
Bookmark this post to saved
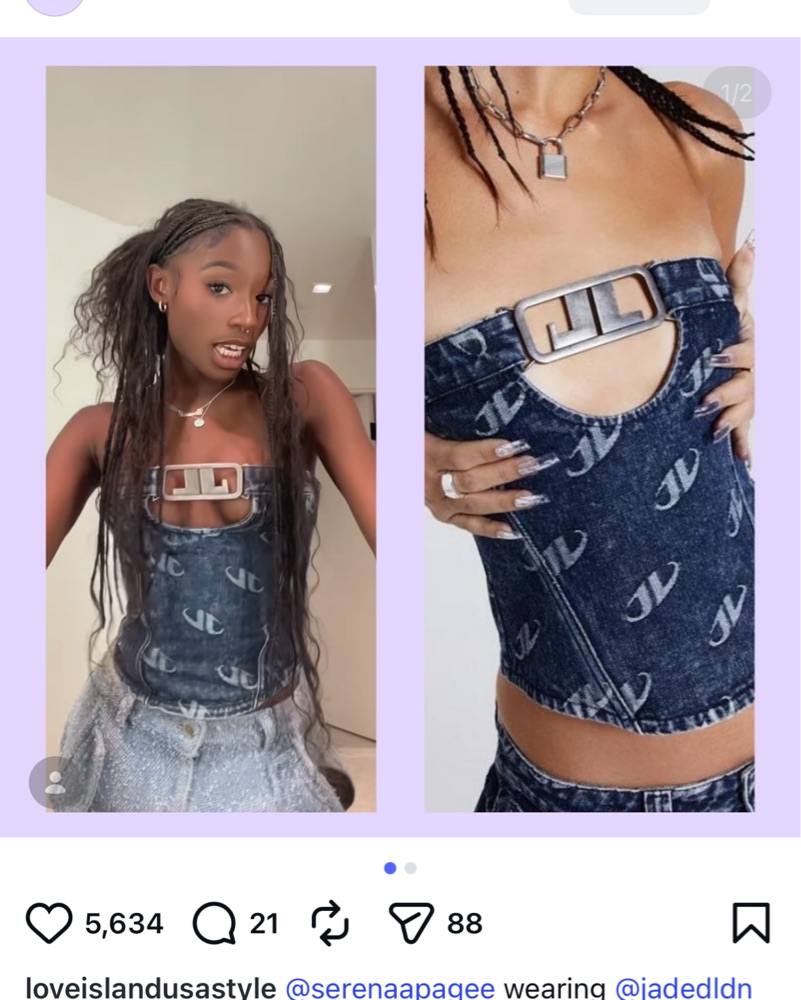[x=751, y=924]
